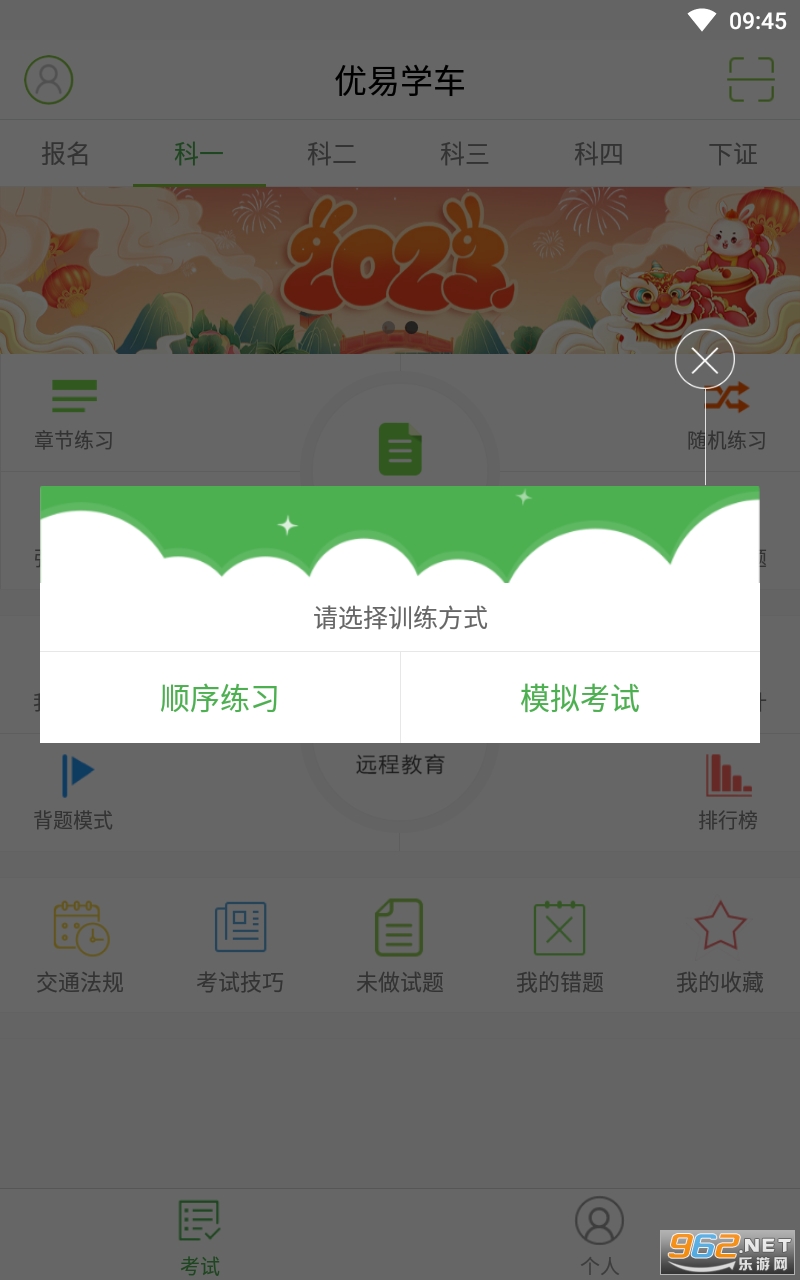The image size is (800, 1280).
Task: Switch to the 科三 tab
Action: pyautogui.click(x=465, y=154)
